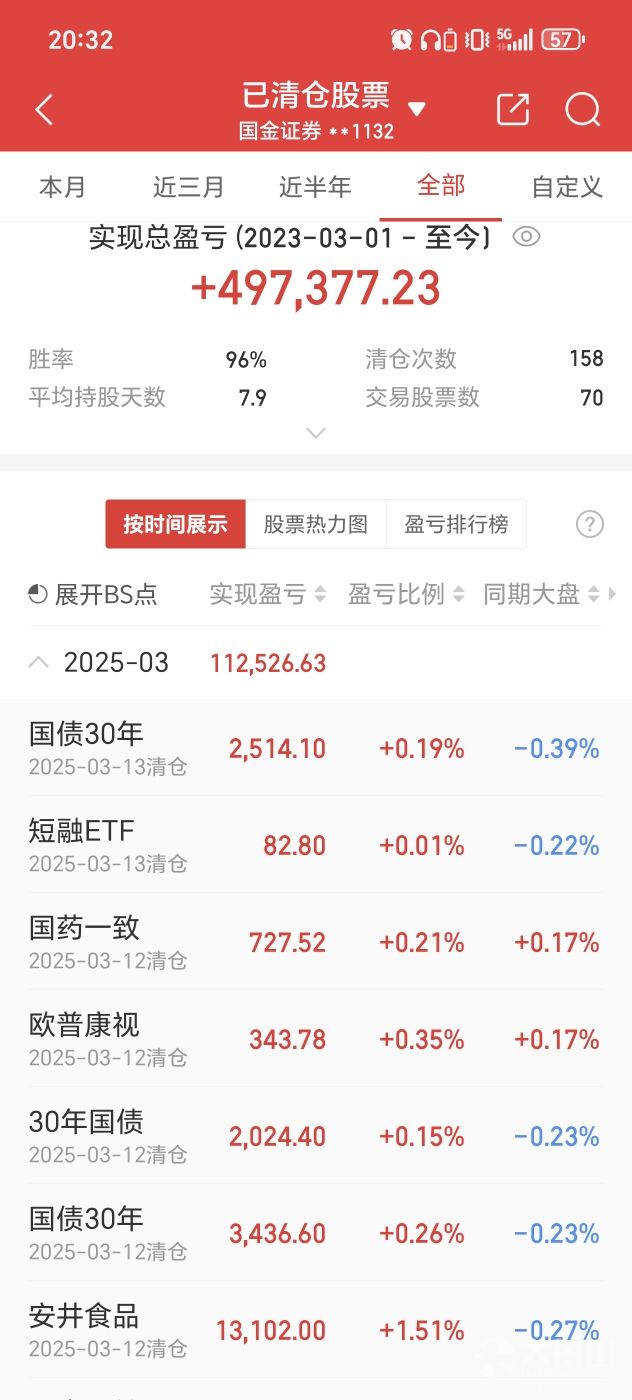Open the 安井食品 cleared position

316,1330
